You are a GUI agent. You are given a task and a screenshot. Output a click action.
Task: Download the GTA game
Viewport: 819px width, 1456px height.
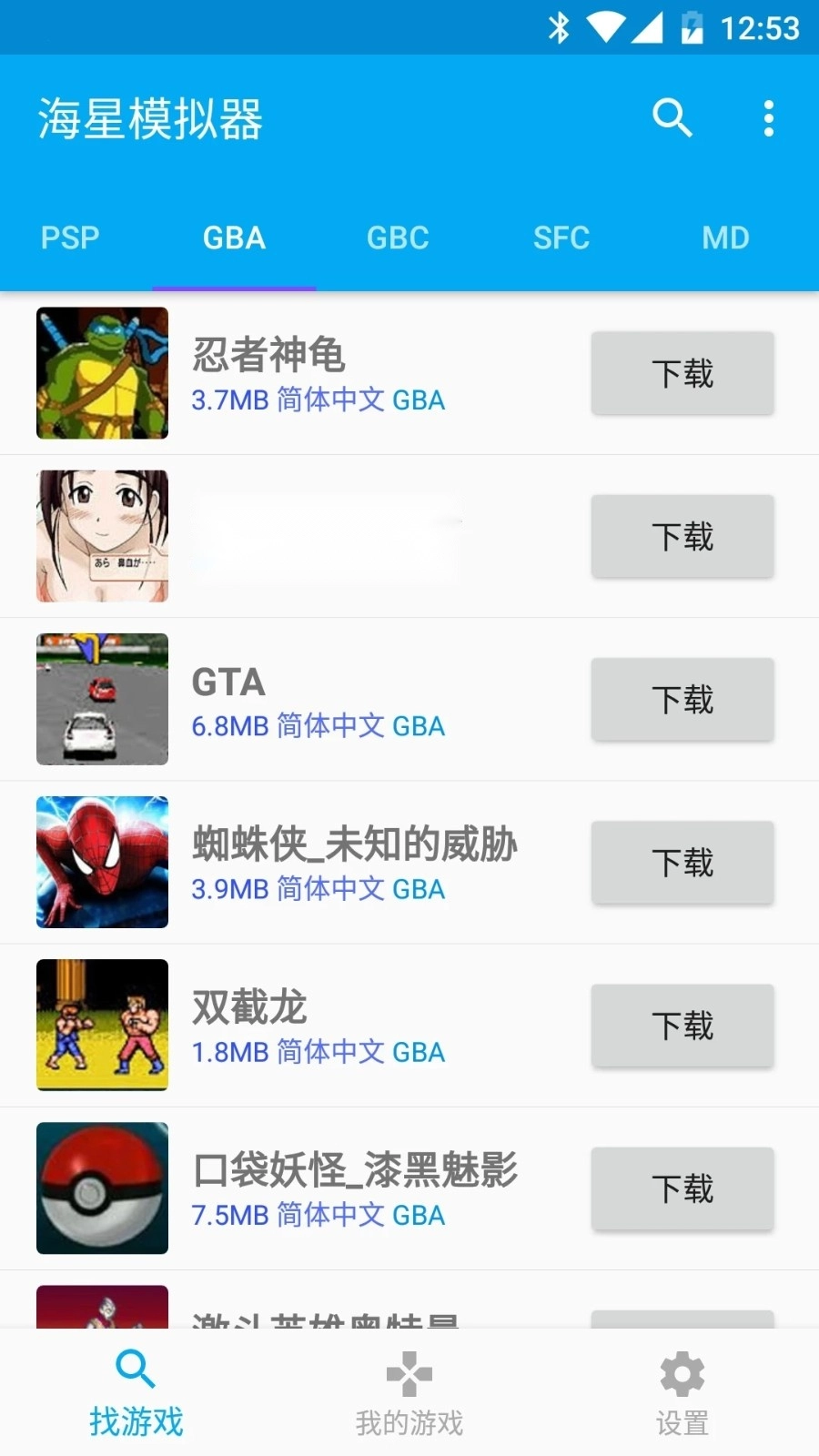pyautogui.click(x=682, y=699)
